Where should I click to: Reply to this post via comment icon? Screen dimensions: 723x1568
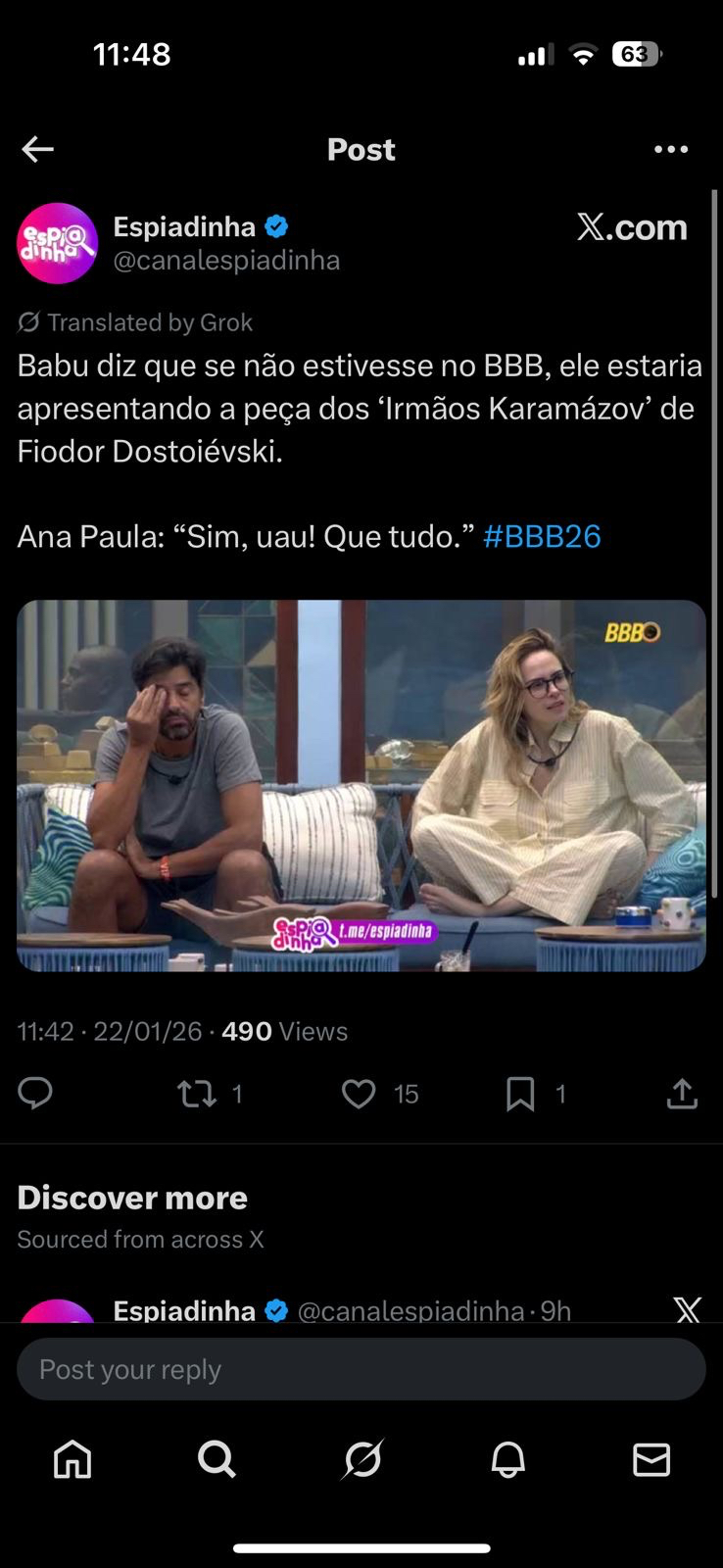pyautogui.click(x=35, y=1093)
